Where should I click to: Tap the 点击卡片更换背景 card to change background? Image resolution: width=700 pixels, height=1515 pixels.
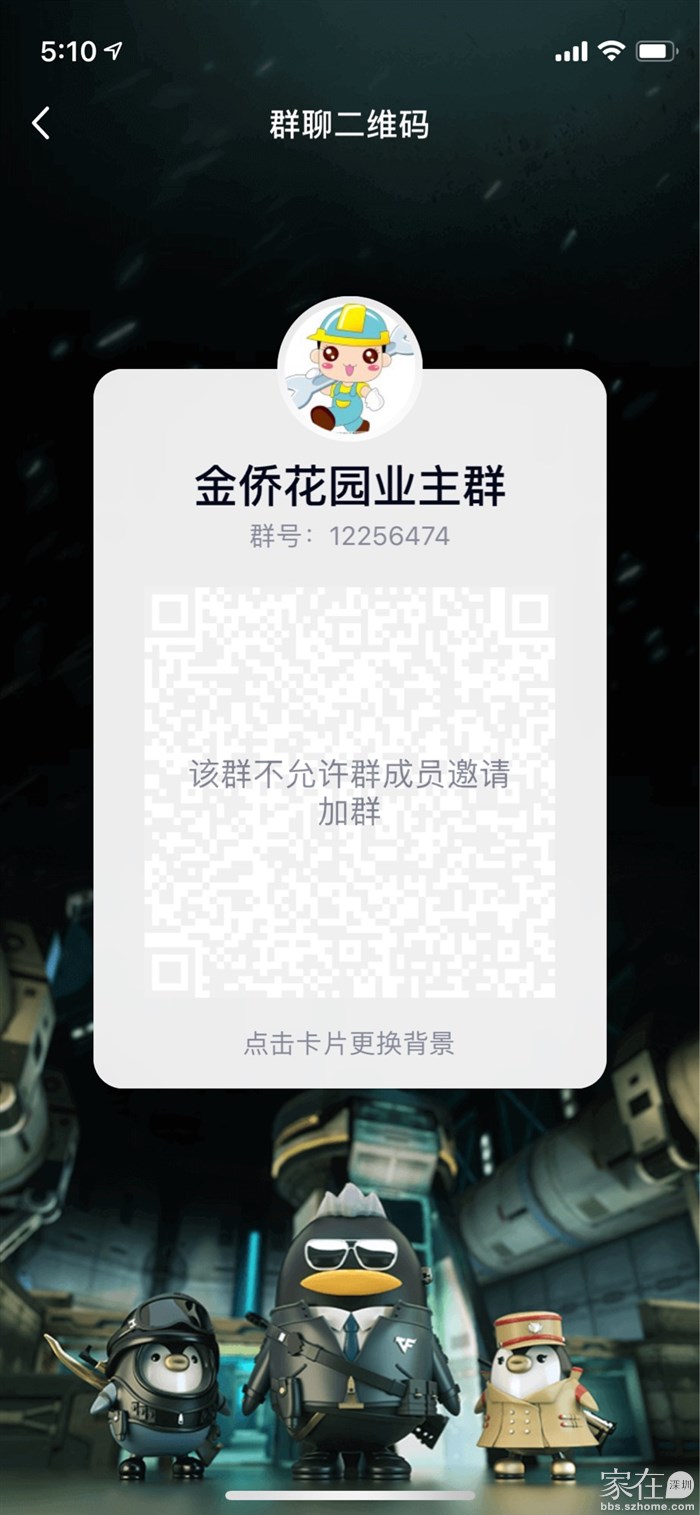[349, 1043]
